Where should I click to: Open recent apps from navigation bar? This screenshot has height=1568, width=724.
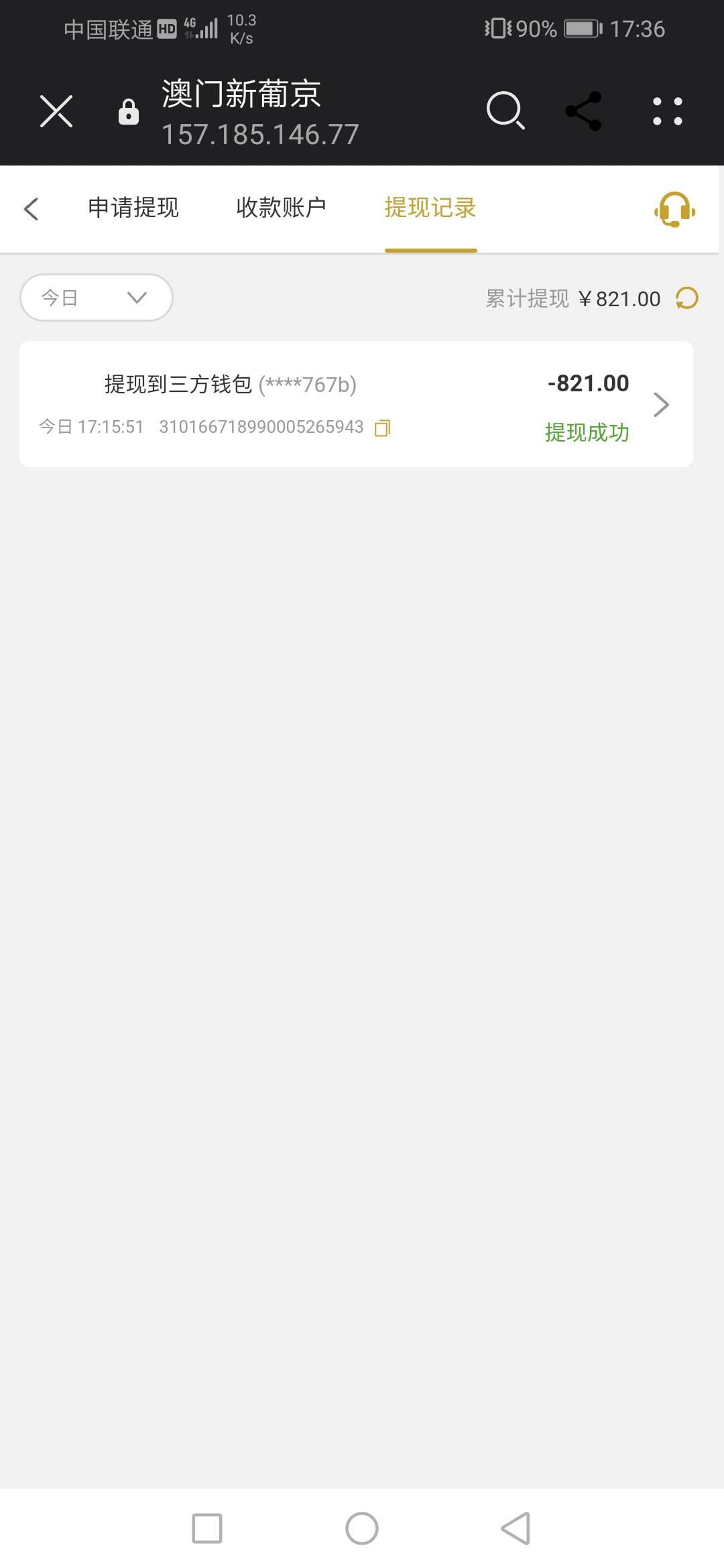pos(207,1528)
